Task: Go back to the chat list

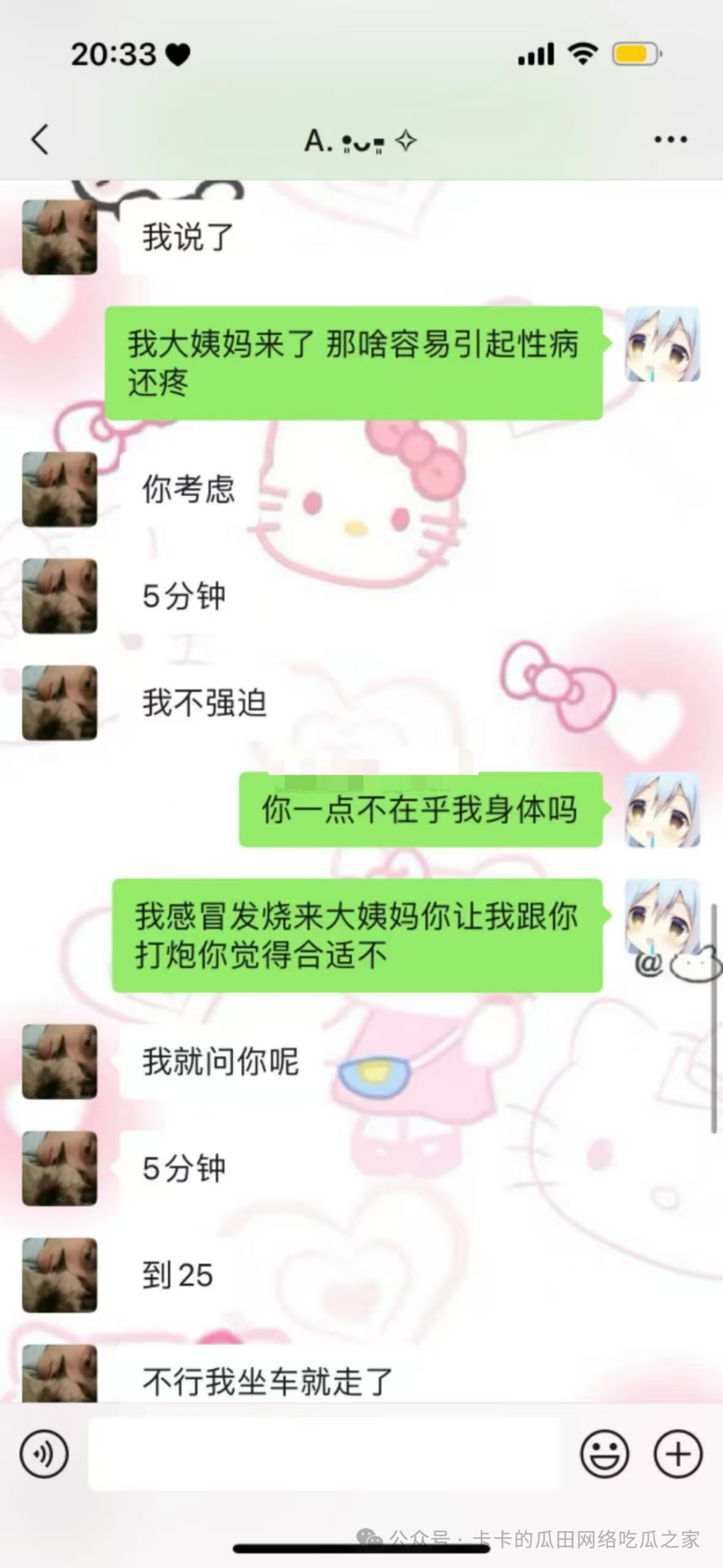Action: (x=40, y=139)
